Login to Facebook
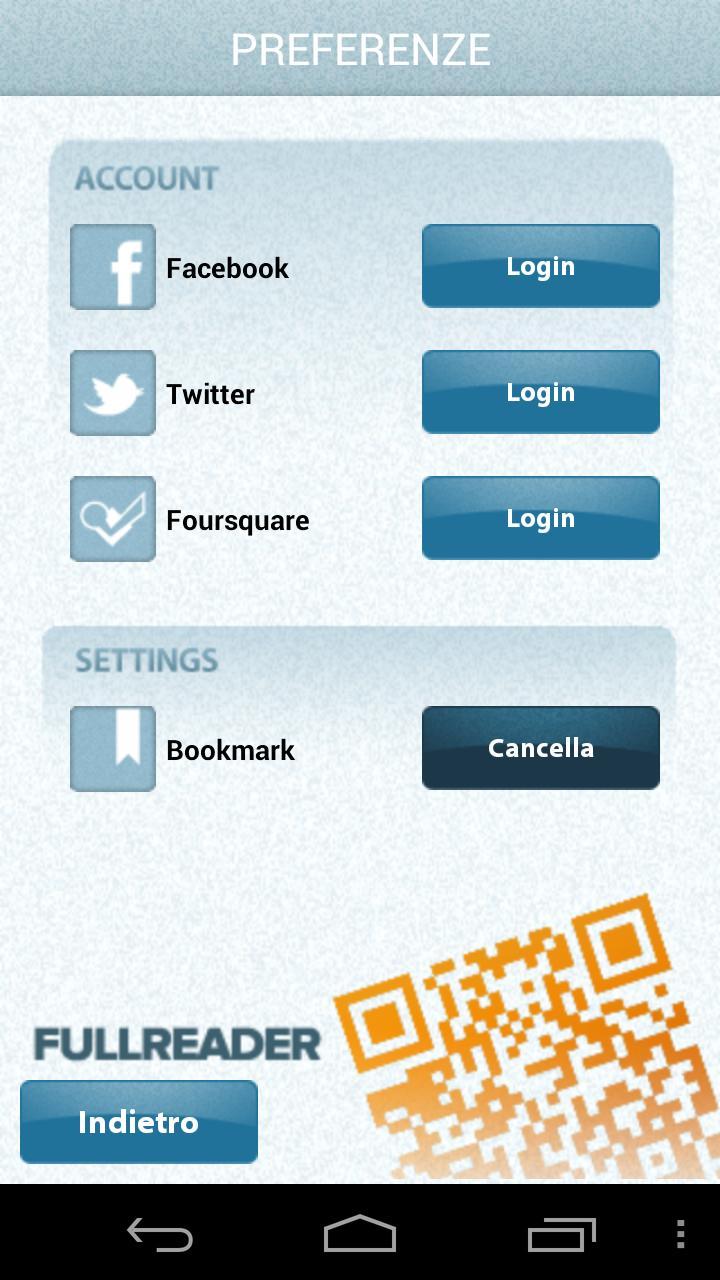 tap(540, 266)
